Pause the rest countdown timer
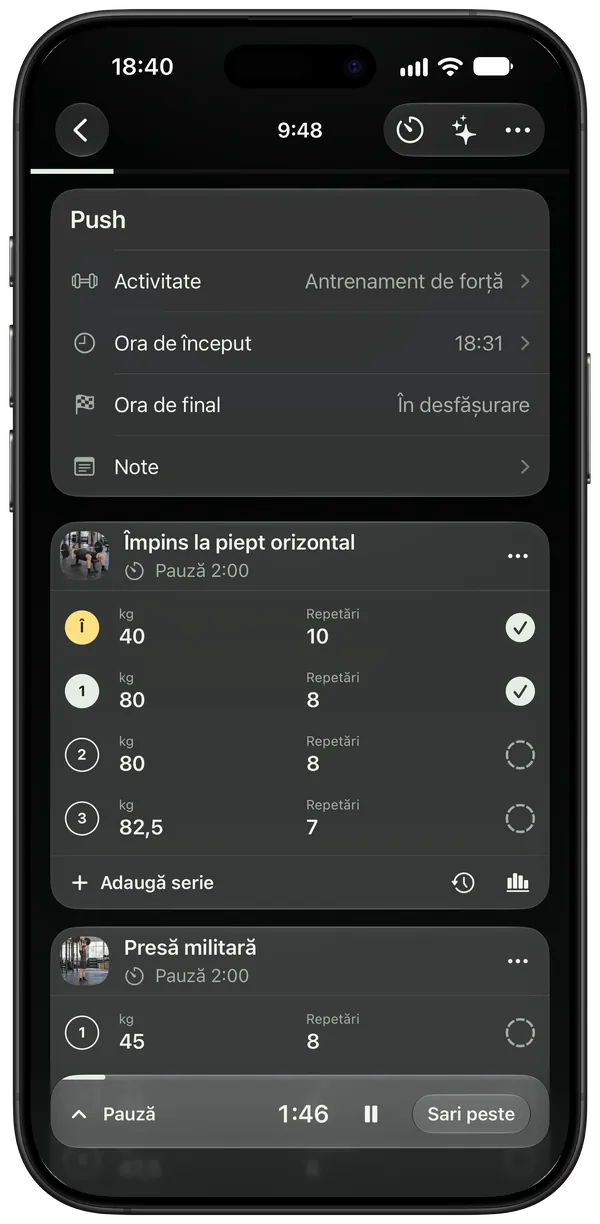This screenshot has height=1224, width=600. 371,1114
